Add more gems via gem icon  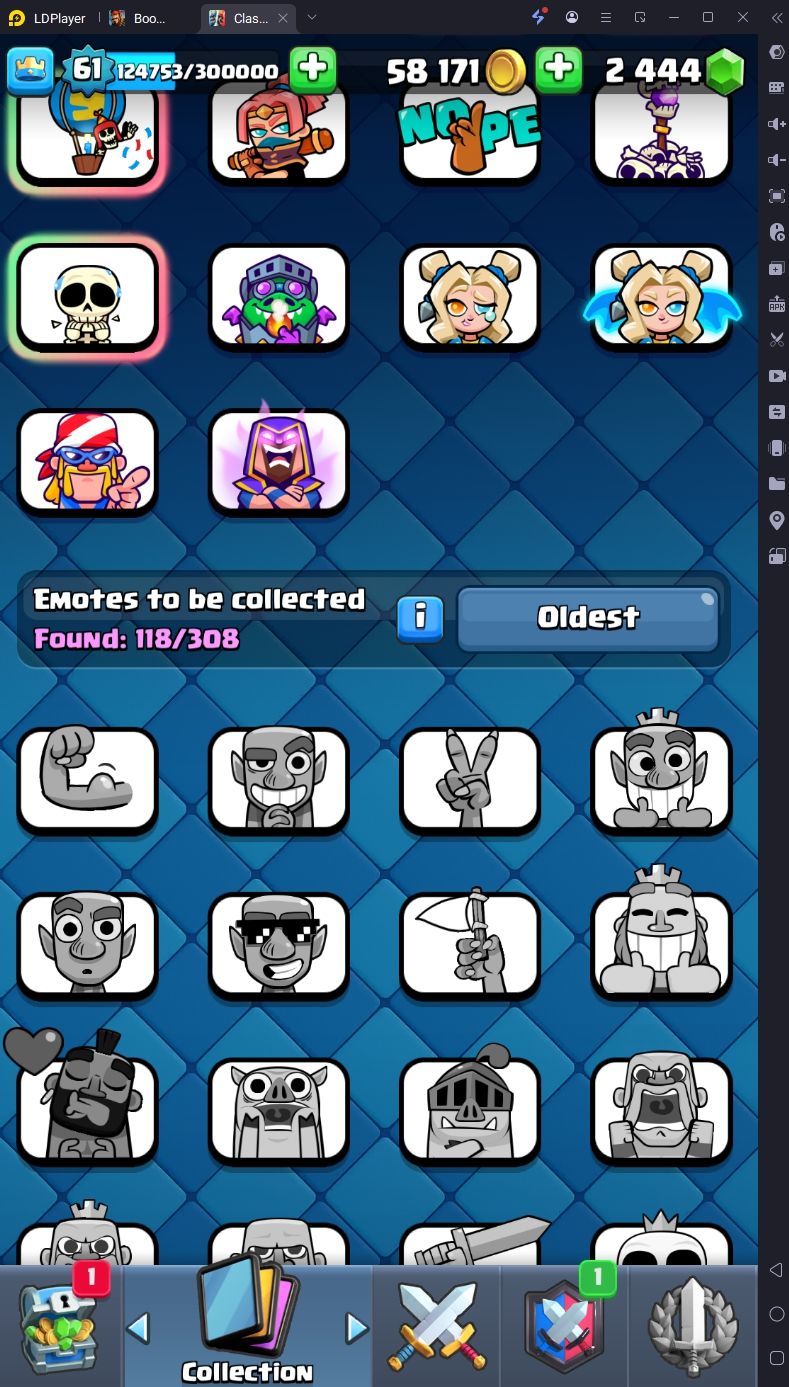coord(725,71)
